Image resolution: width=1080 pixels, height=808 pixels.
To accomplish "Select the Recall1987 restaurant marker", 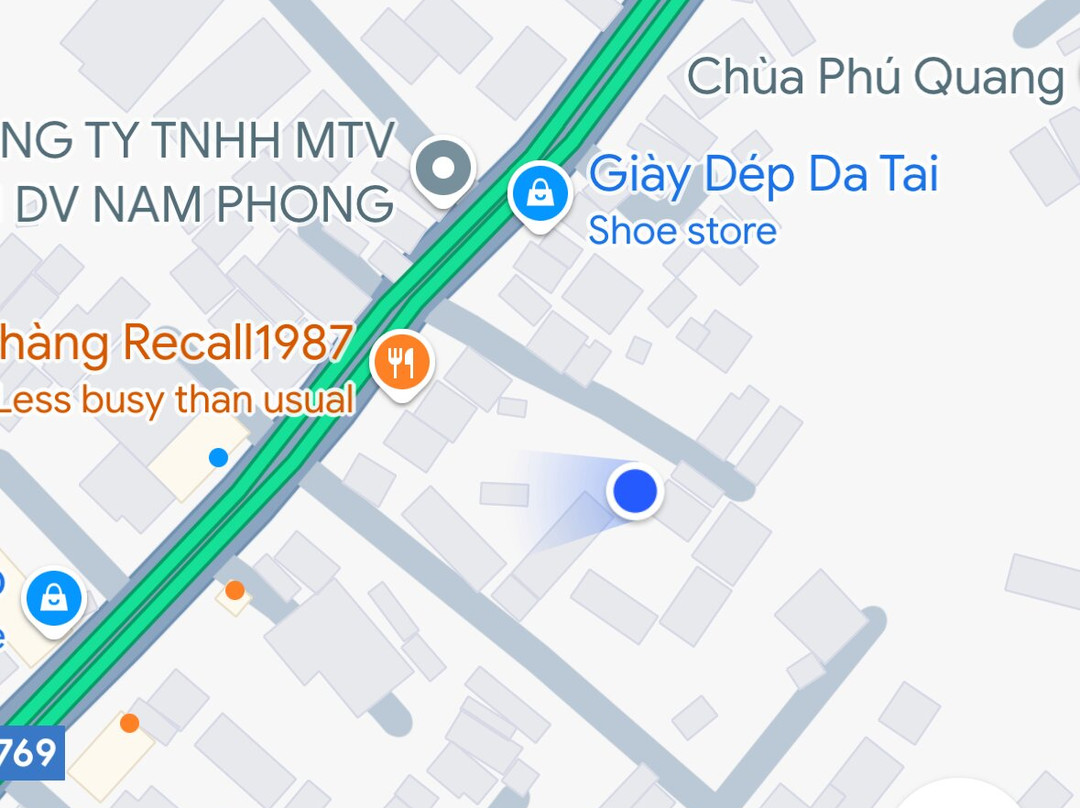I will pos(402,364).
